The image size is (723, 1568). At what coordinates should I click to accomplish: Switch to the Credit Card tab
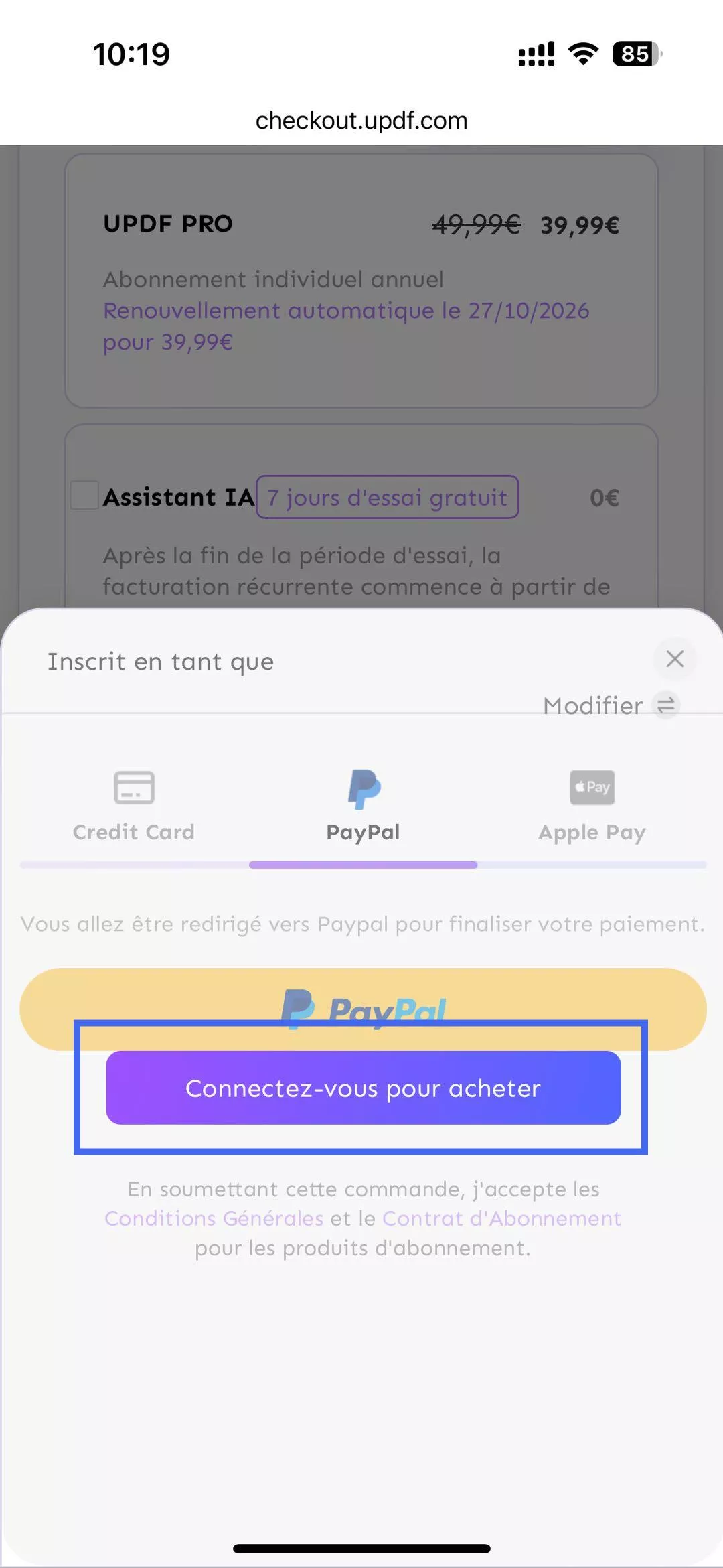tap(134, 806)
